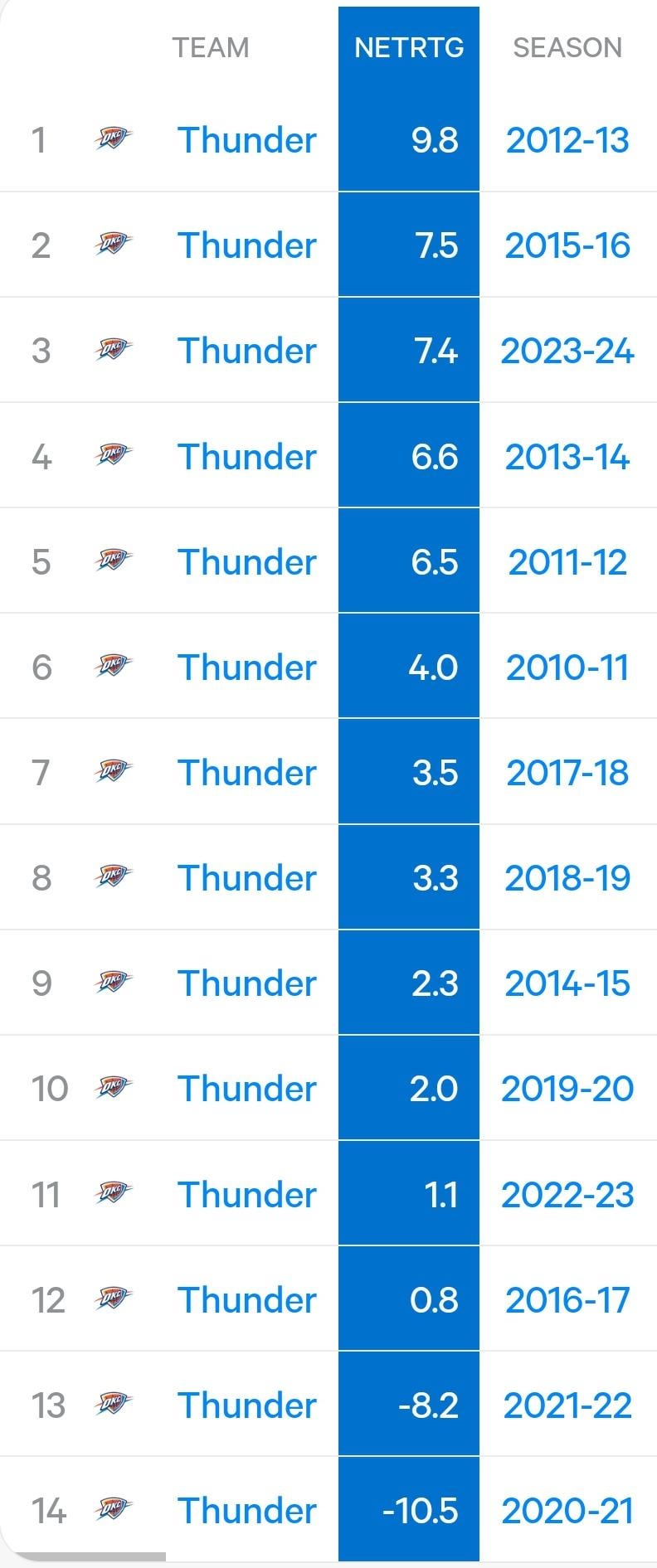Open the 2016-17 season link

coord(567,1300)
